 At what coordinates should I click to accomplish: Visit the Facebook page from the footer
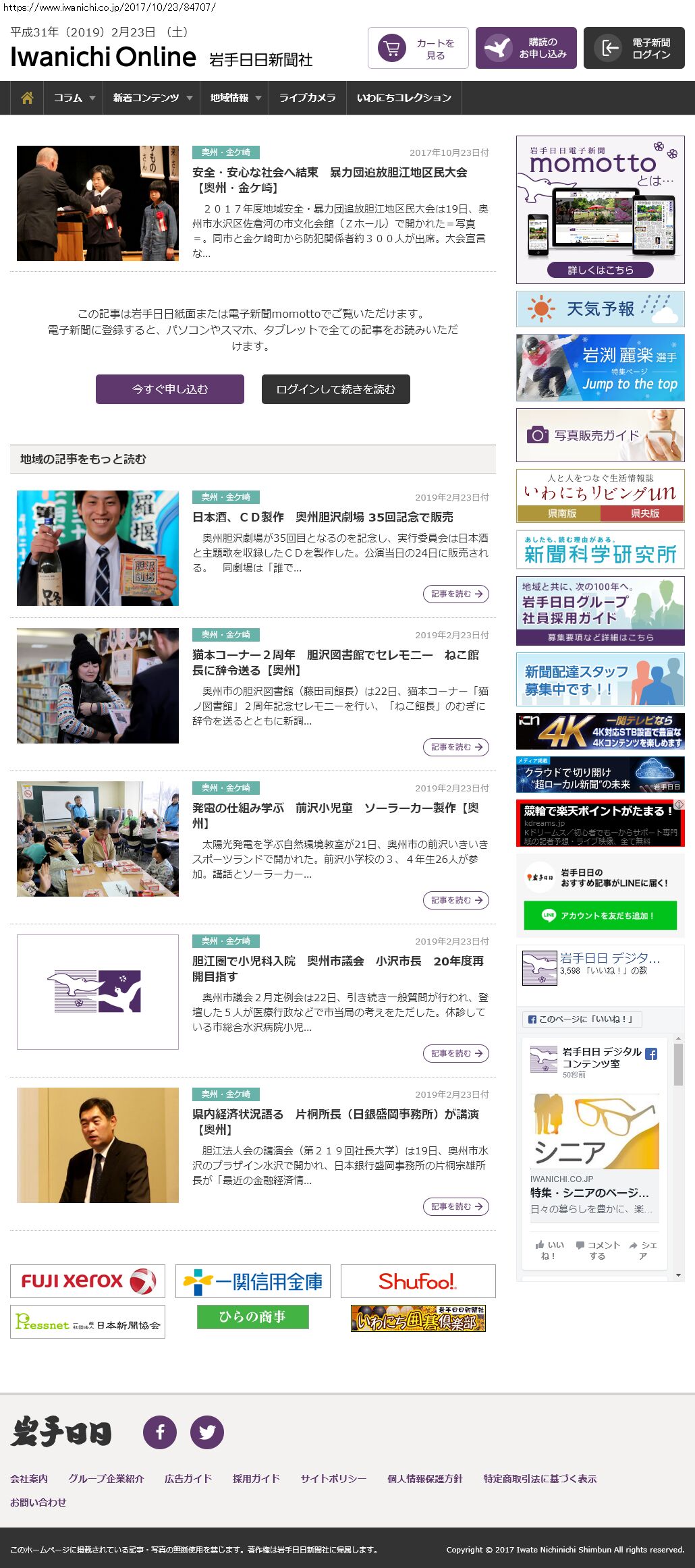(x=160, y=1432)
